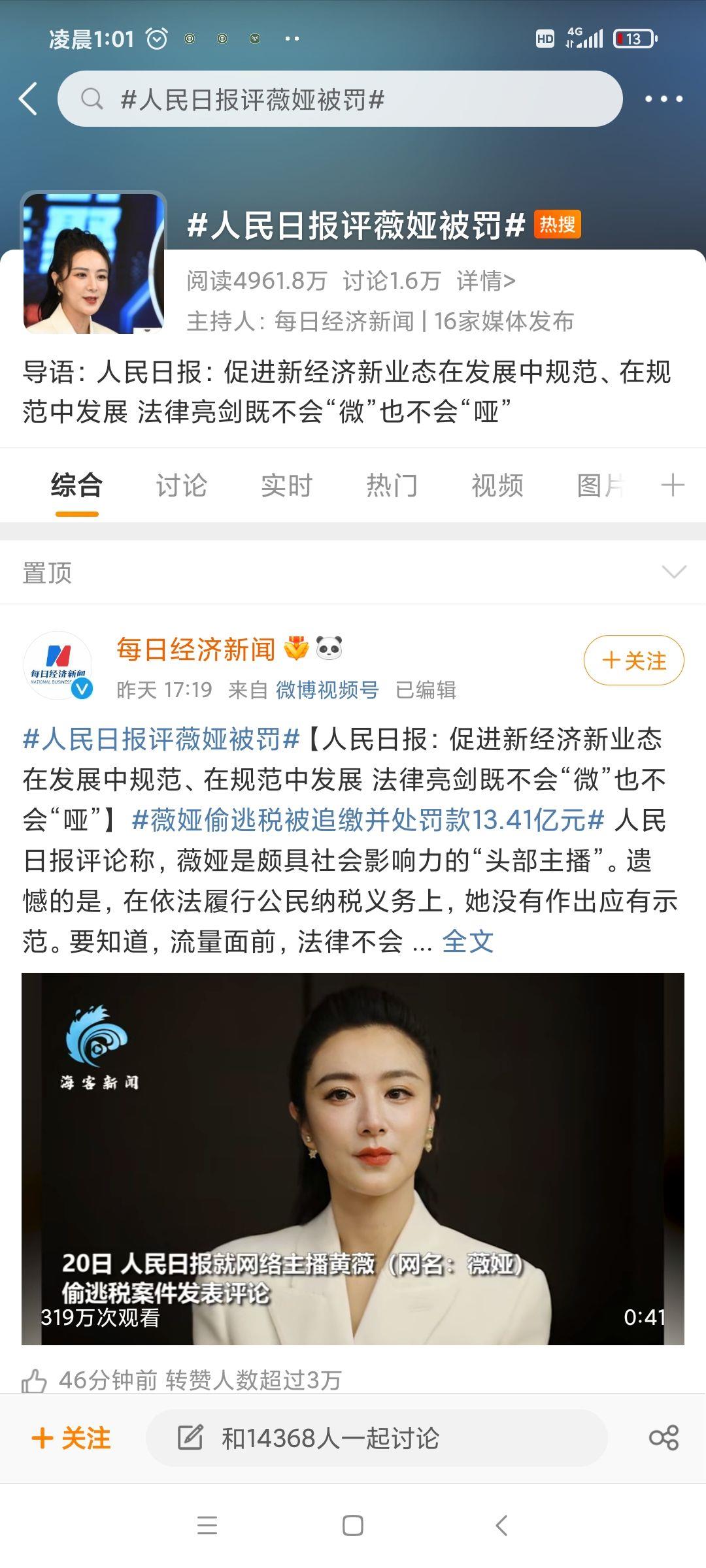Tap the search box with #人民日报评薇娅被罚#
Image resolution: width=706 pixels, height=1568 pixels.
click(x=340, y=99)
